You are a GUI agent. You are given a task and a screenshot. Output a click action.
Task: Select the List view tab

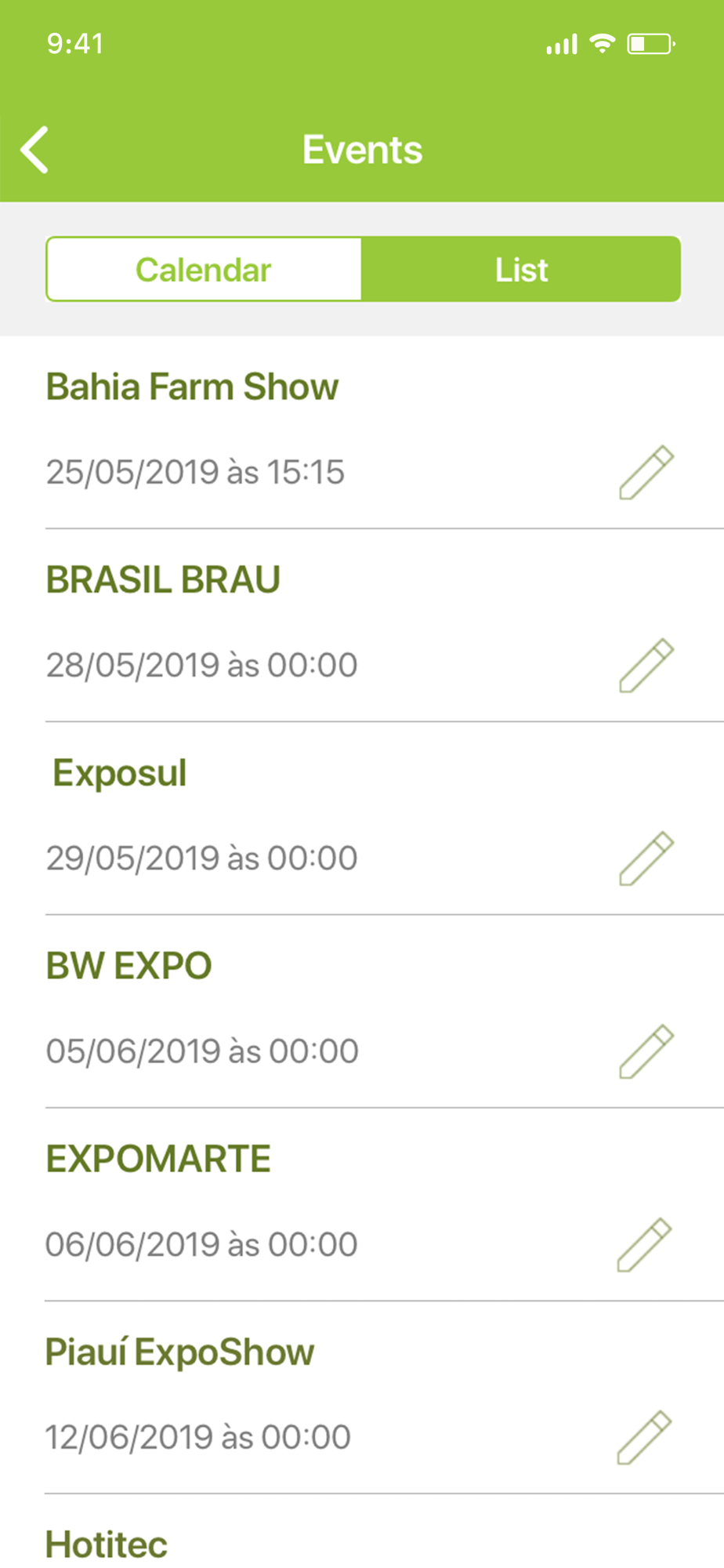point(521,270)
